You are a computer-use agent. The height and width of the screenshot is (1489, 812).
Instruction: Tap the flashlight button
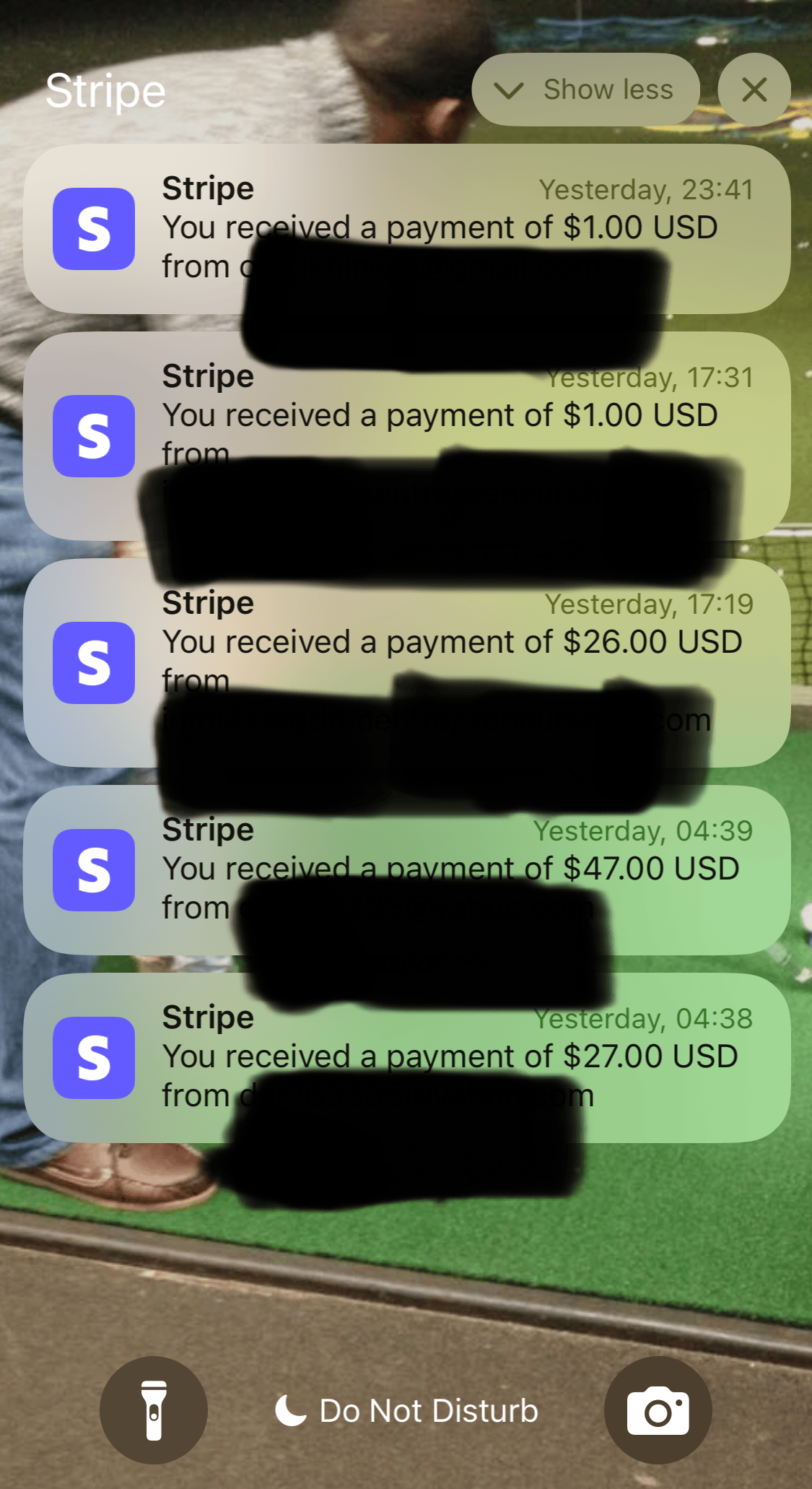[x=154, y=1410]
